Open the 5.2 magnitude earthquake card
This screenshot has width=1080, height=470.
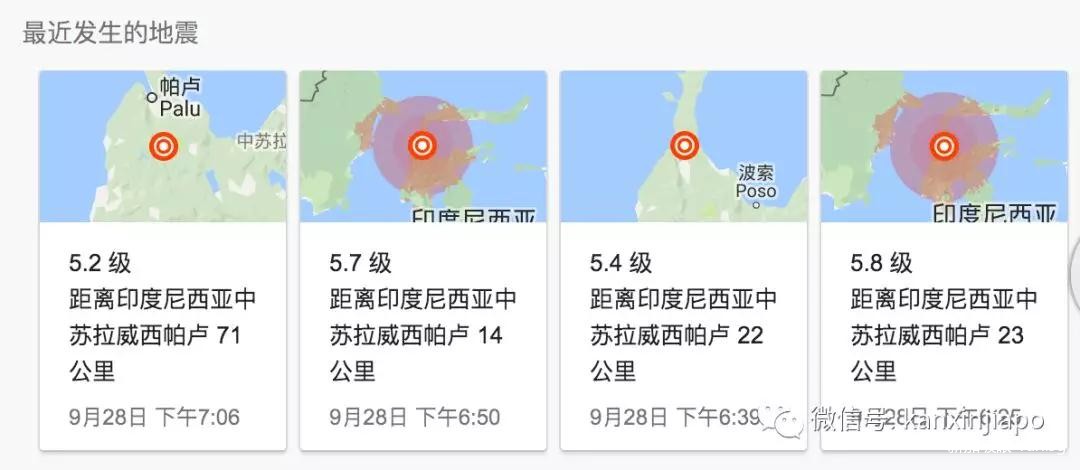[163, 300]
